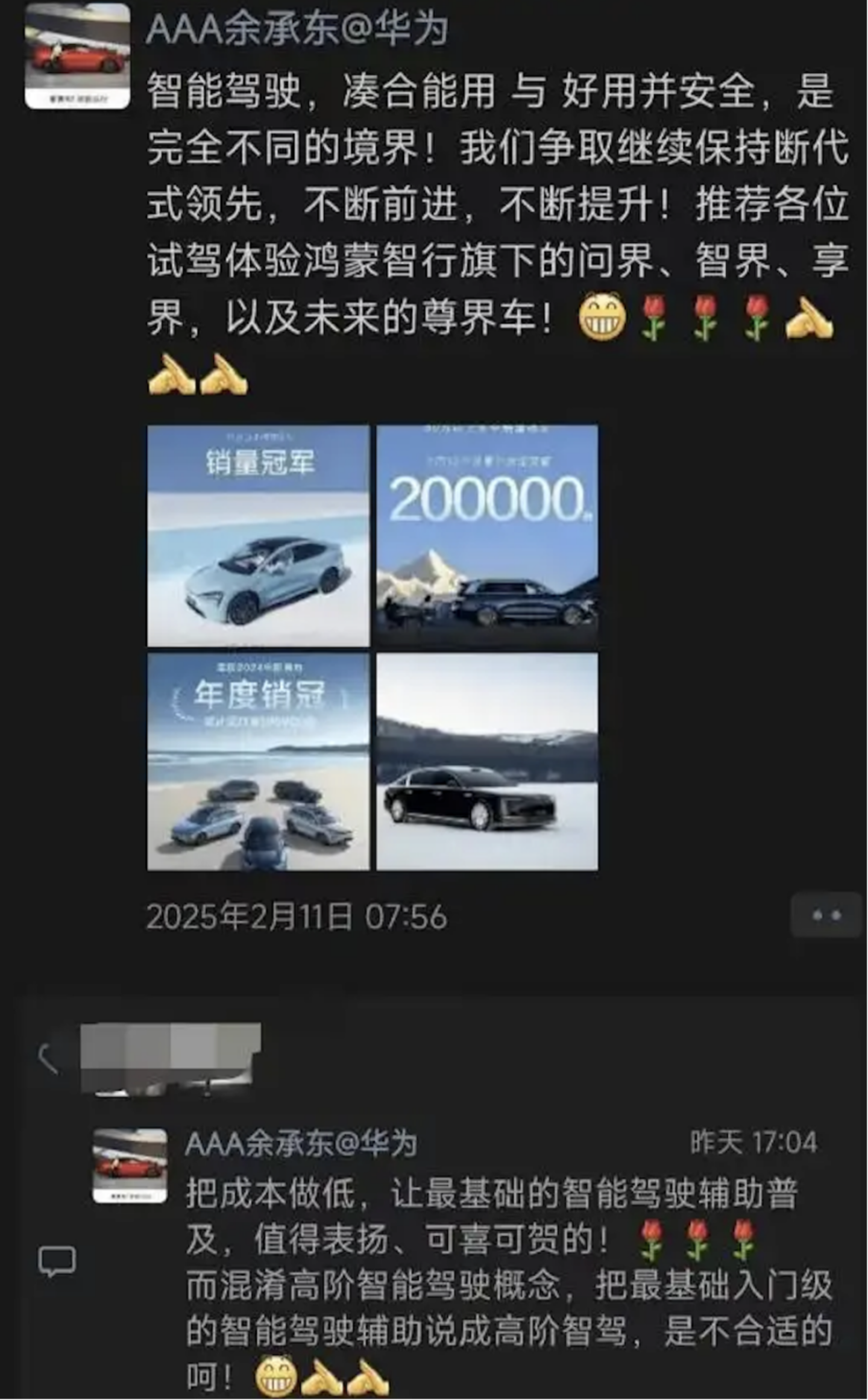Tap the name AAA余承东@华为 on the top post
Viewport: 868px width, 1400px height.
tap(297, 29)
